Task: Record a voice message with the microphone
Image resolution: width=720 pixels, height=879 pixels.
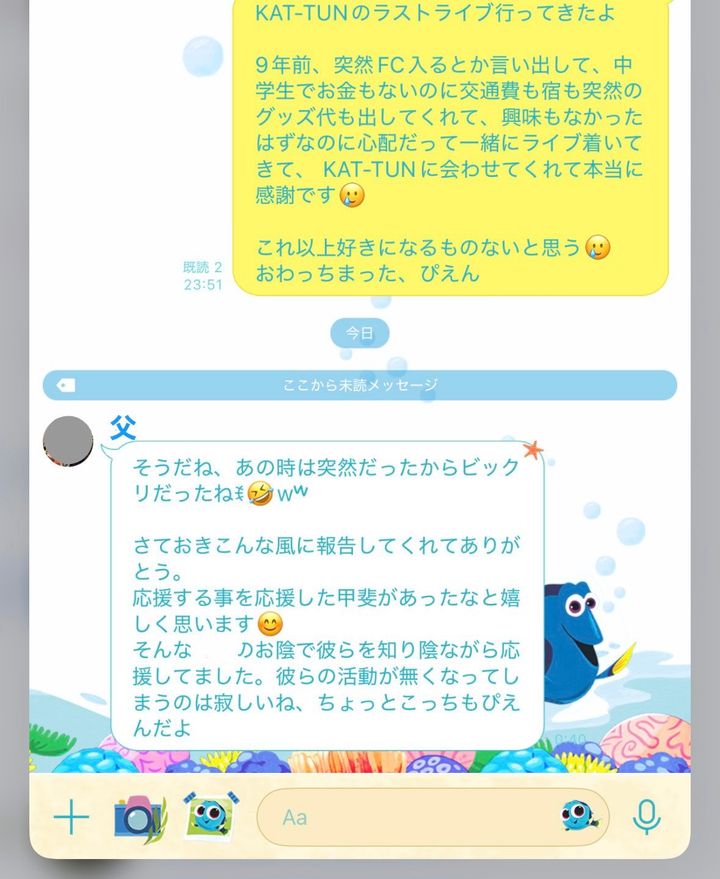Action: (647, 818)
